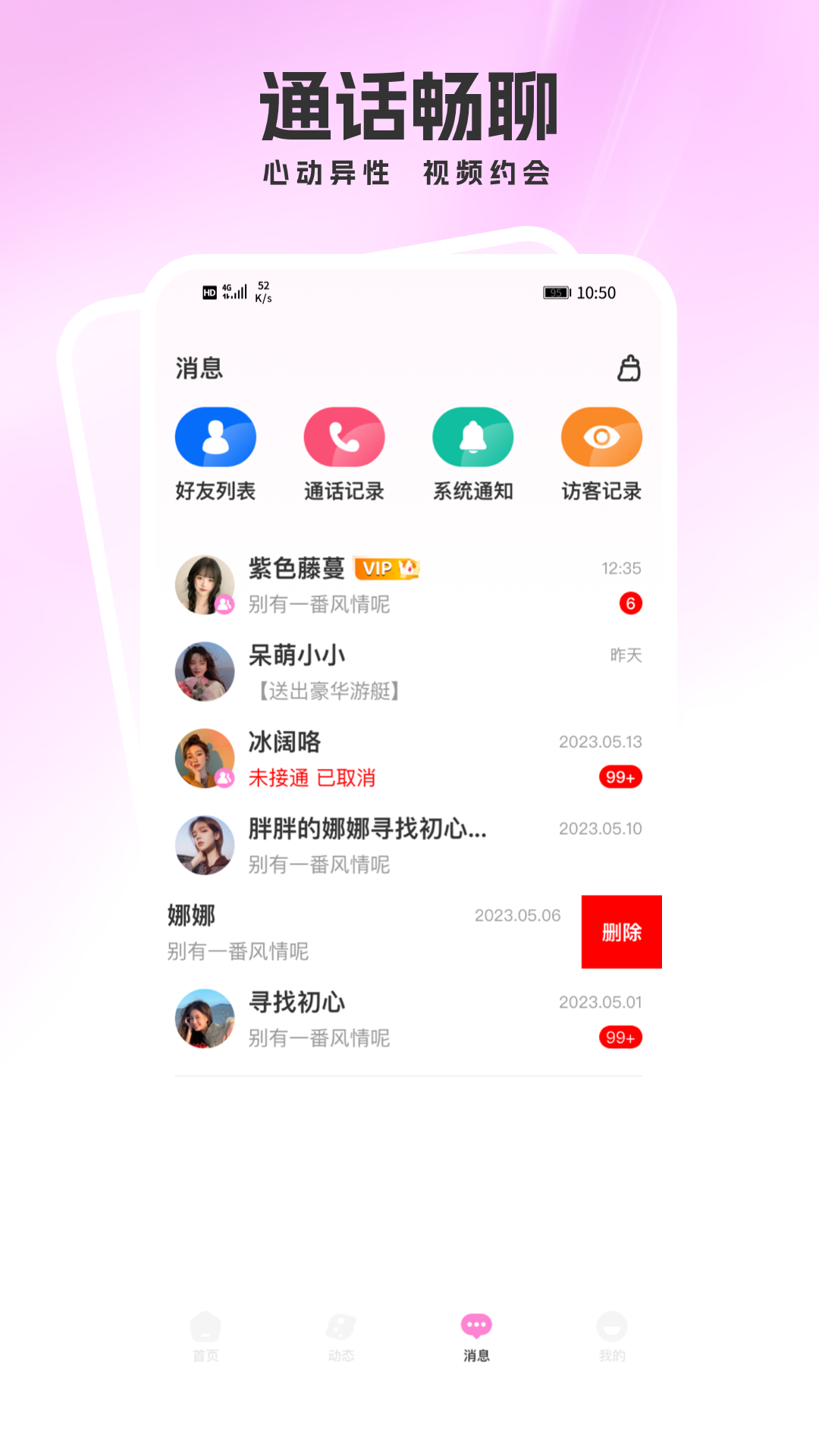Tap the battery indicator in the status bar

pos(557,292)
